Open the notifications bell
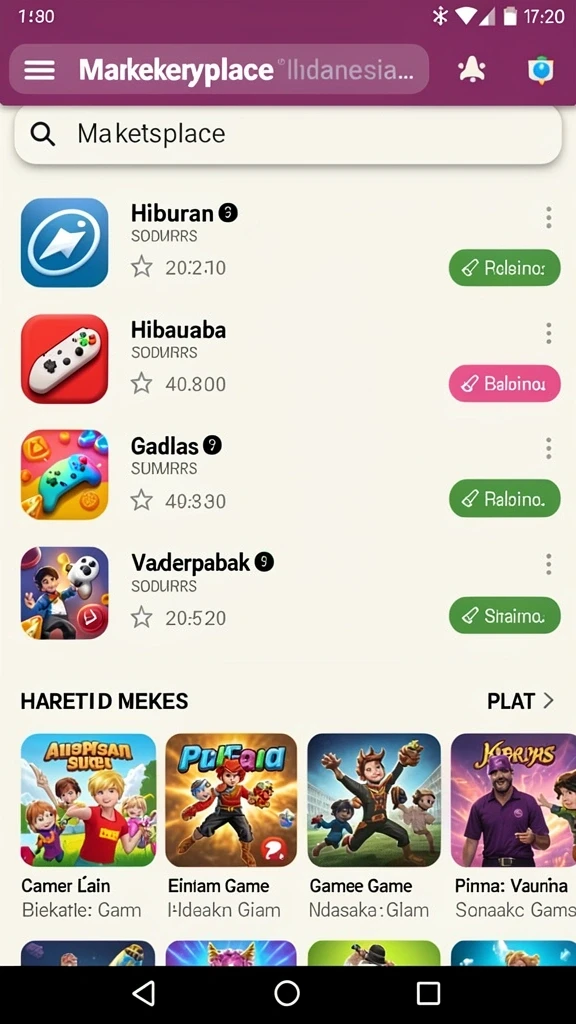576x1024 pixels. [472, 70]
